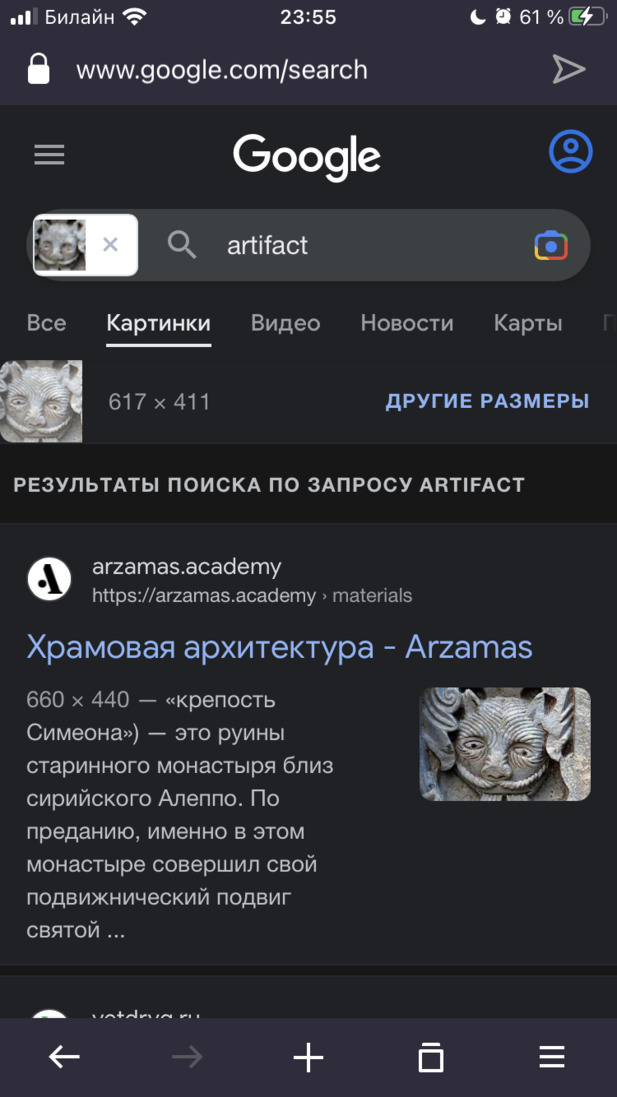Switch to the Все tab
The image size is (617, 1097).
[46, 323]
